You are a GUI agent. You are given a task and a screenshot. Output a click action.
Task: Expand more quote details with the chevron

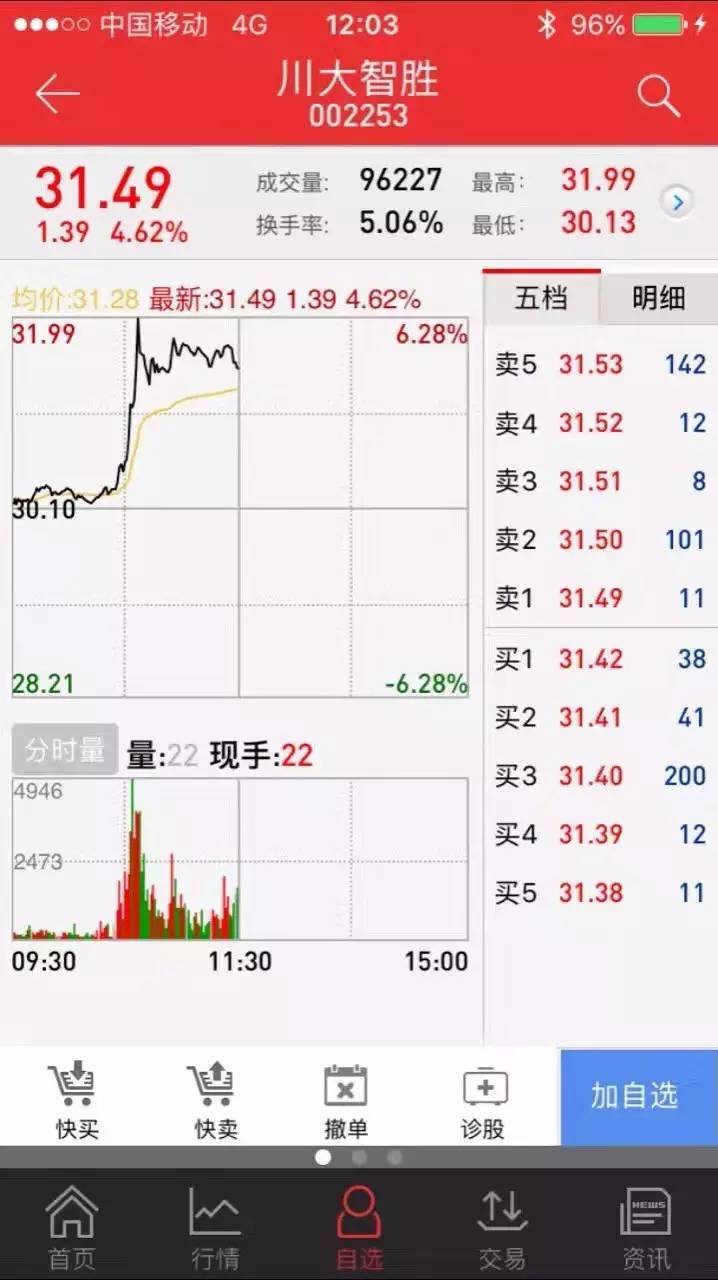[x=677, y=203]
